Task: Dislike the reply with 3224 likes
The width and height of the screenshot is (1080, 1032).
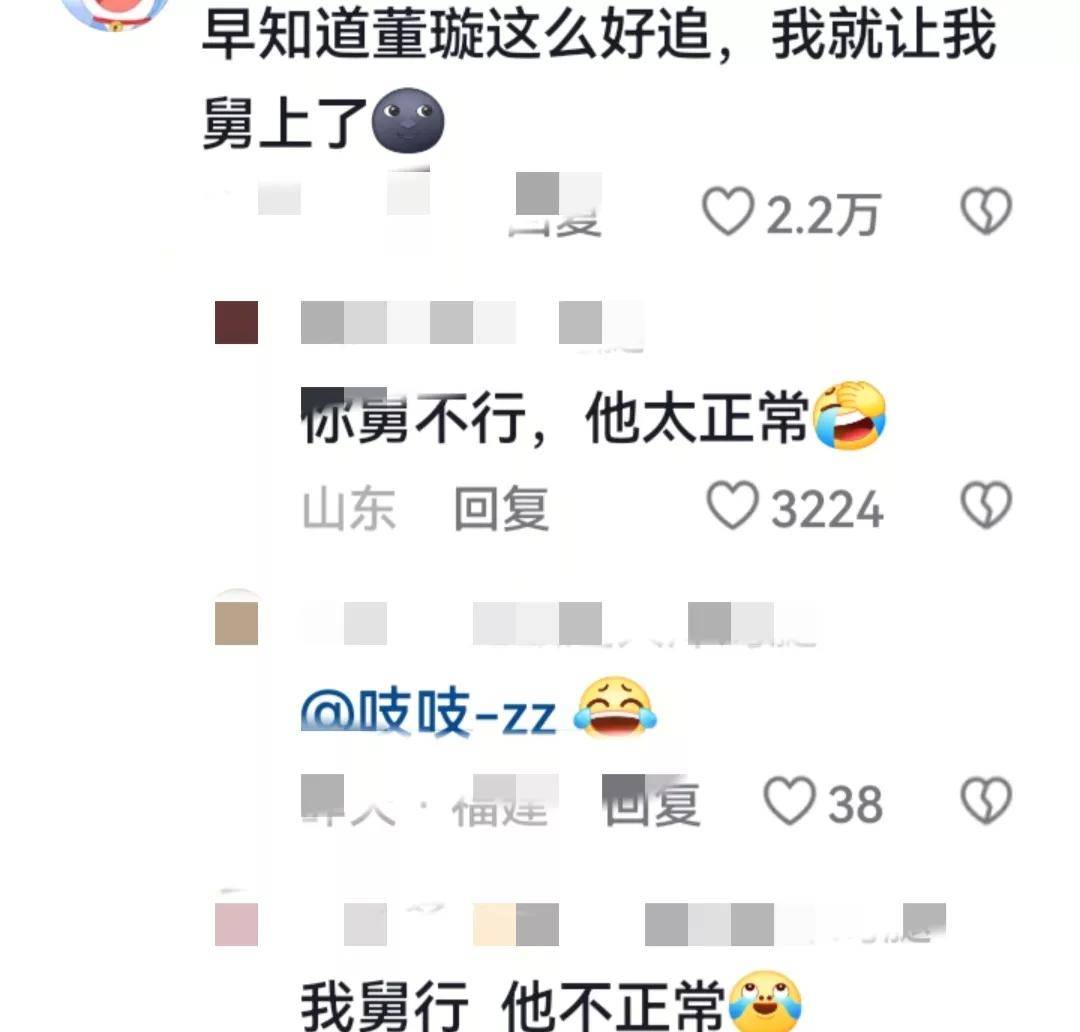Action: 986,507
